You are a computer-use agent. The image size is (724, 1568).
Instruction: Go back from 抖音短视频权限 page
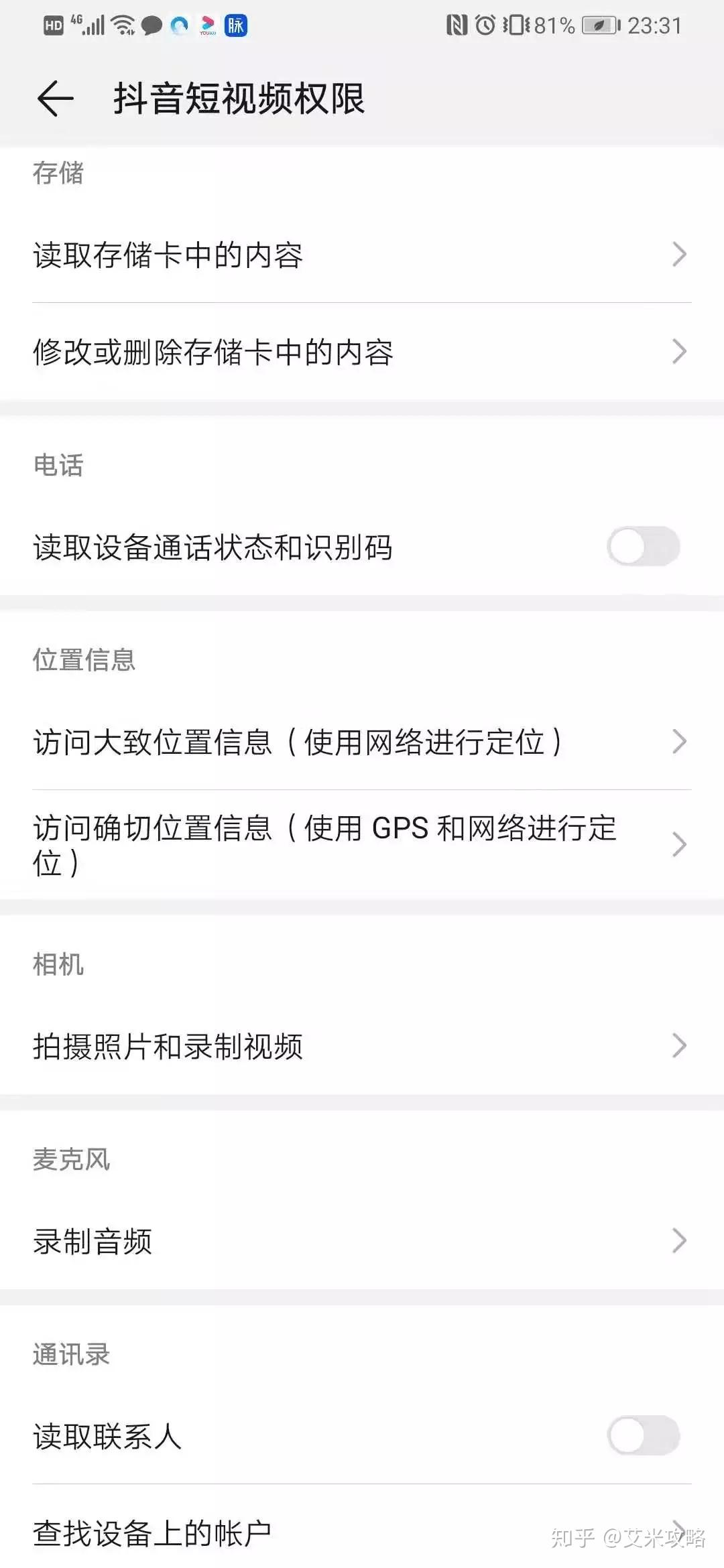[55, 99]
